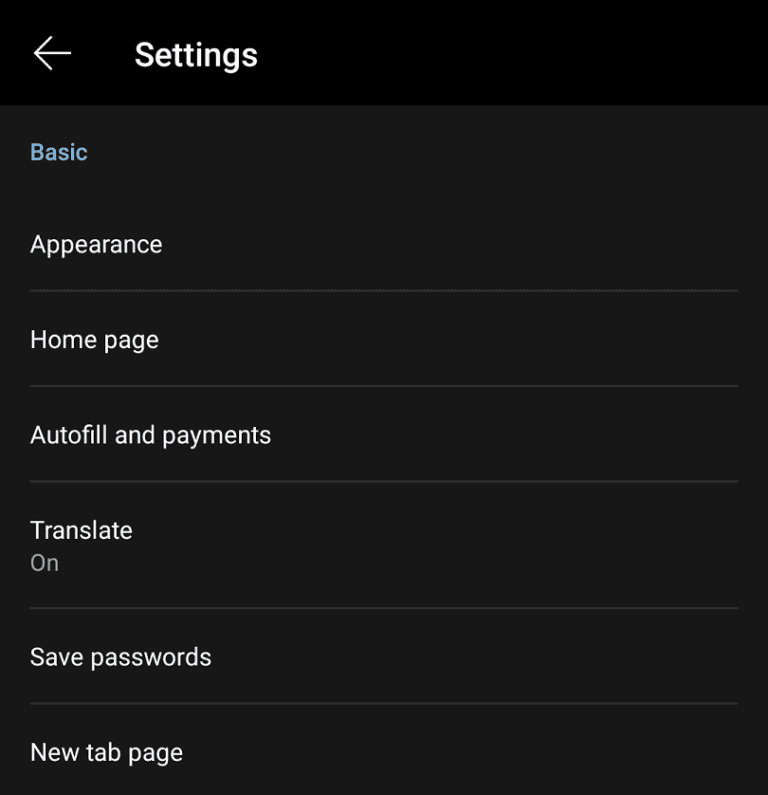
Task: Configure payment methods under Autofill and payments
Action: tap(150, 434)
